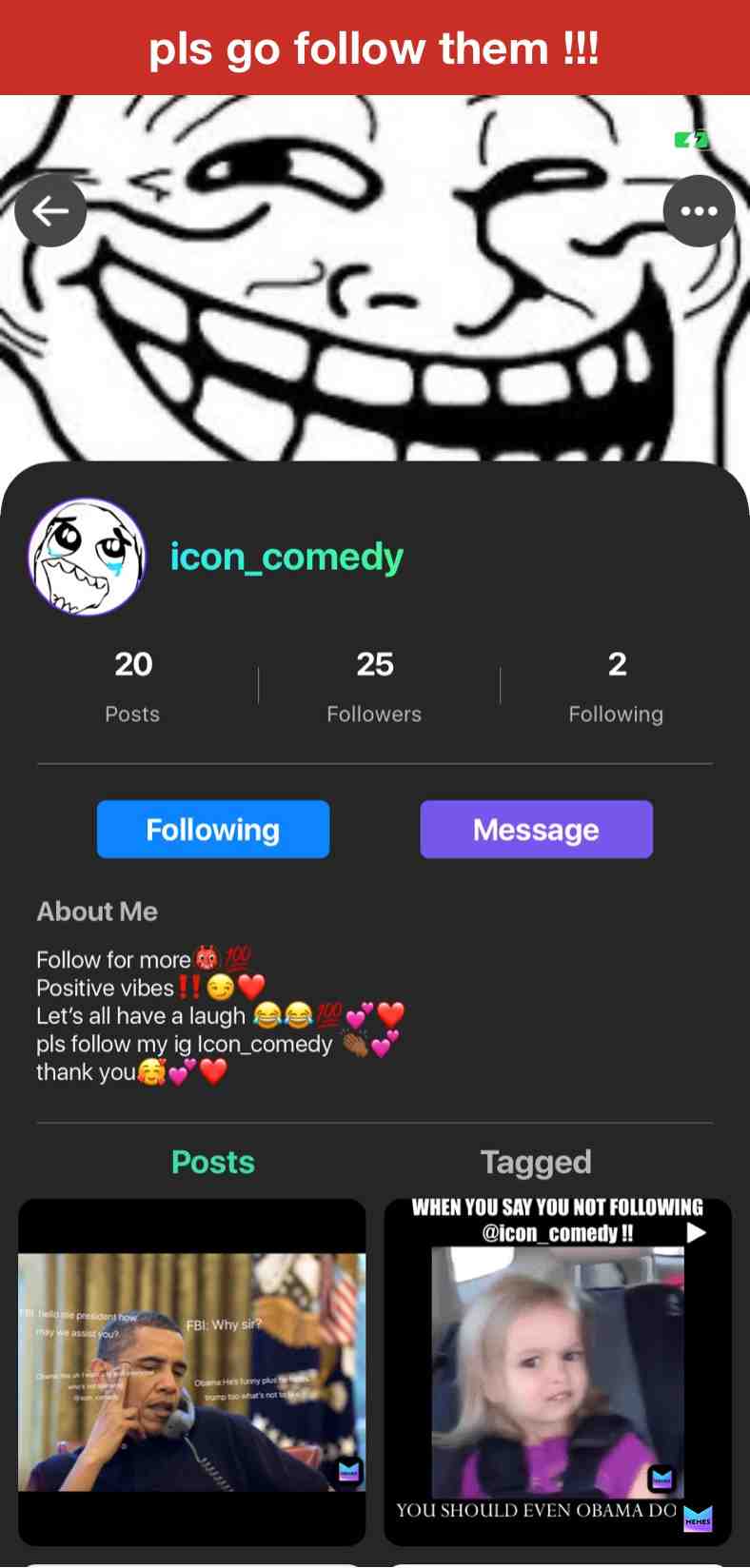Select the Posts tab
This screenshot has height=1568, width=750.
pyautogui.click(x=213, y=1162)
